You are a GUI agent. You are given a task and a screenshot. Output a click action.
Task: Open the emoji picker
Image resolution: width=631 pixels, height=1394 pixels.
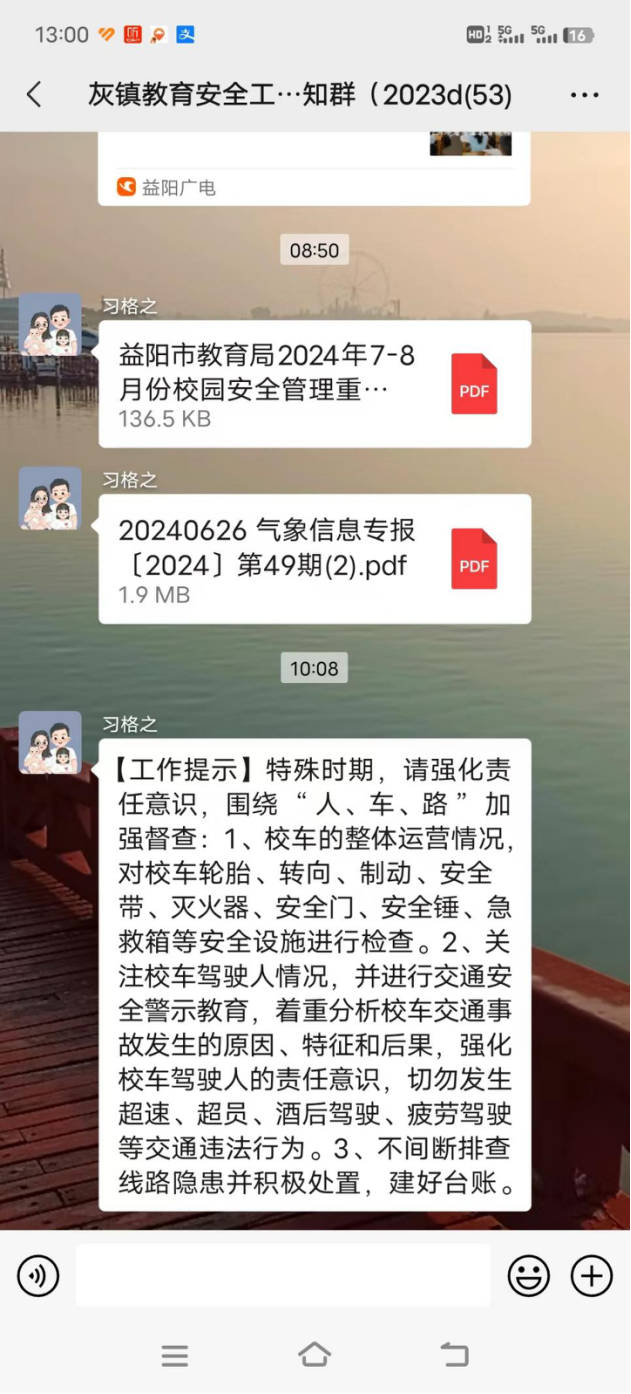[529, 1276]
